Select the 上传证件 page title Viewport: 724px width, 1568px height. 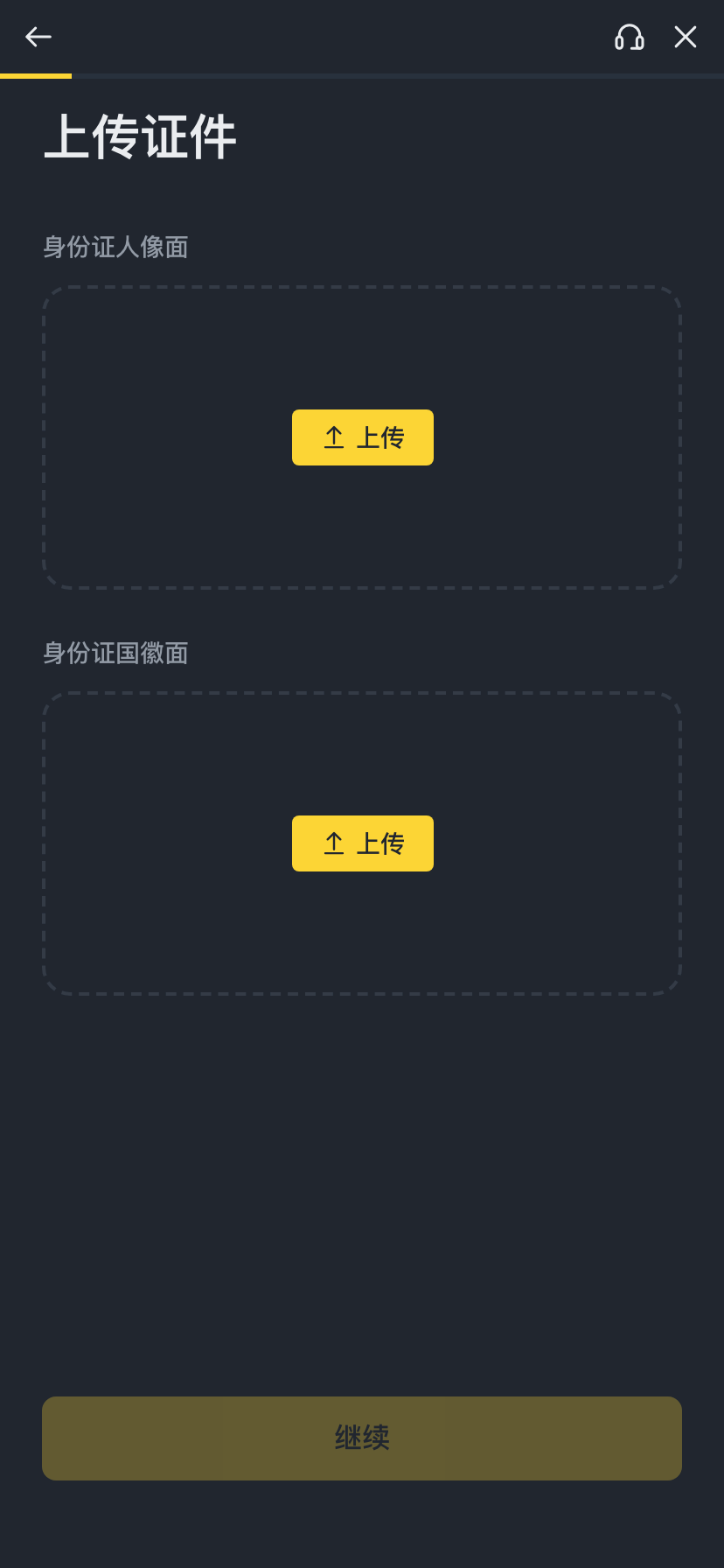coord(139,137)
